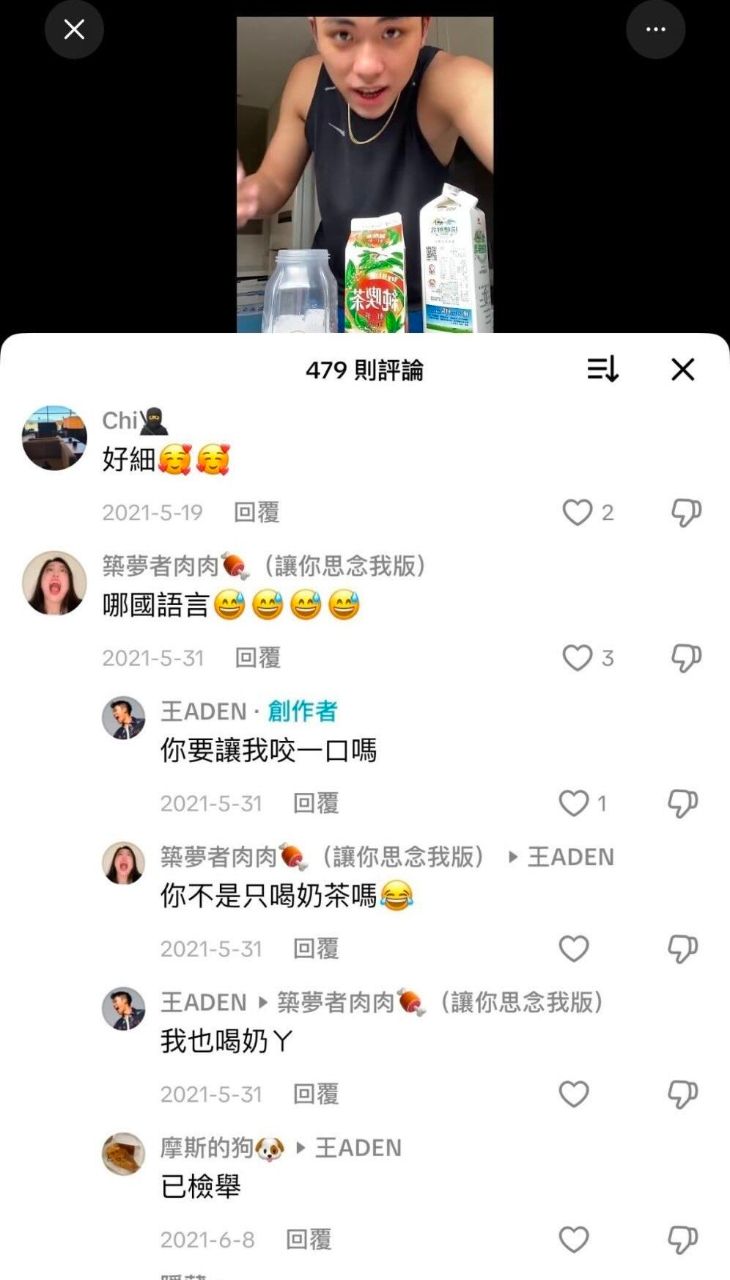Like the reply 你不是只喝奶茶嗎
The height and width of the screenshot is (1280, 730).
point(573,948)
